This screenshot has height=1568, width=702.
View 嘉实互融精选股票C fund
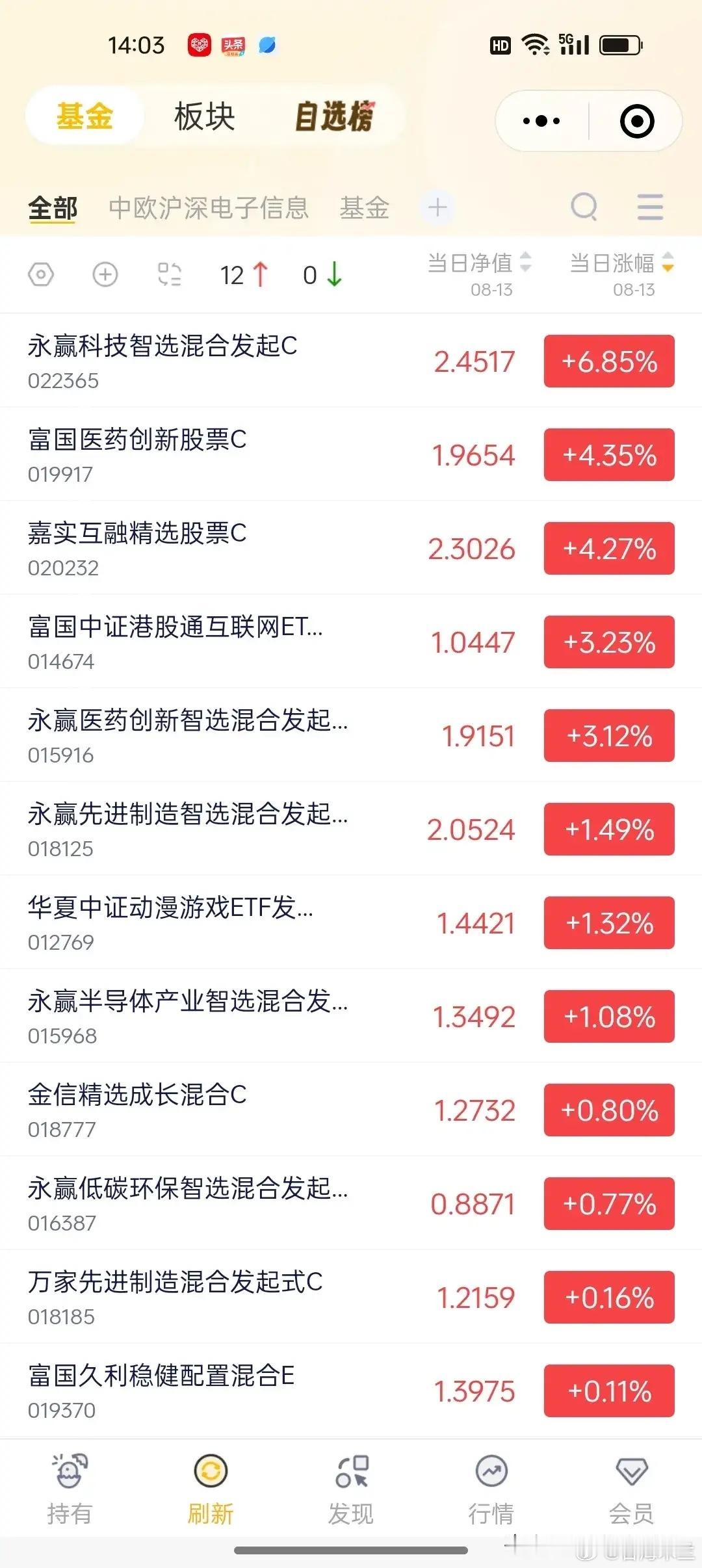pos(351,548)
